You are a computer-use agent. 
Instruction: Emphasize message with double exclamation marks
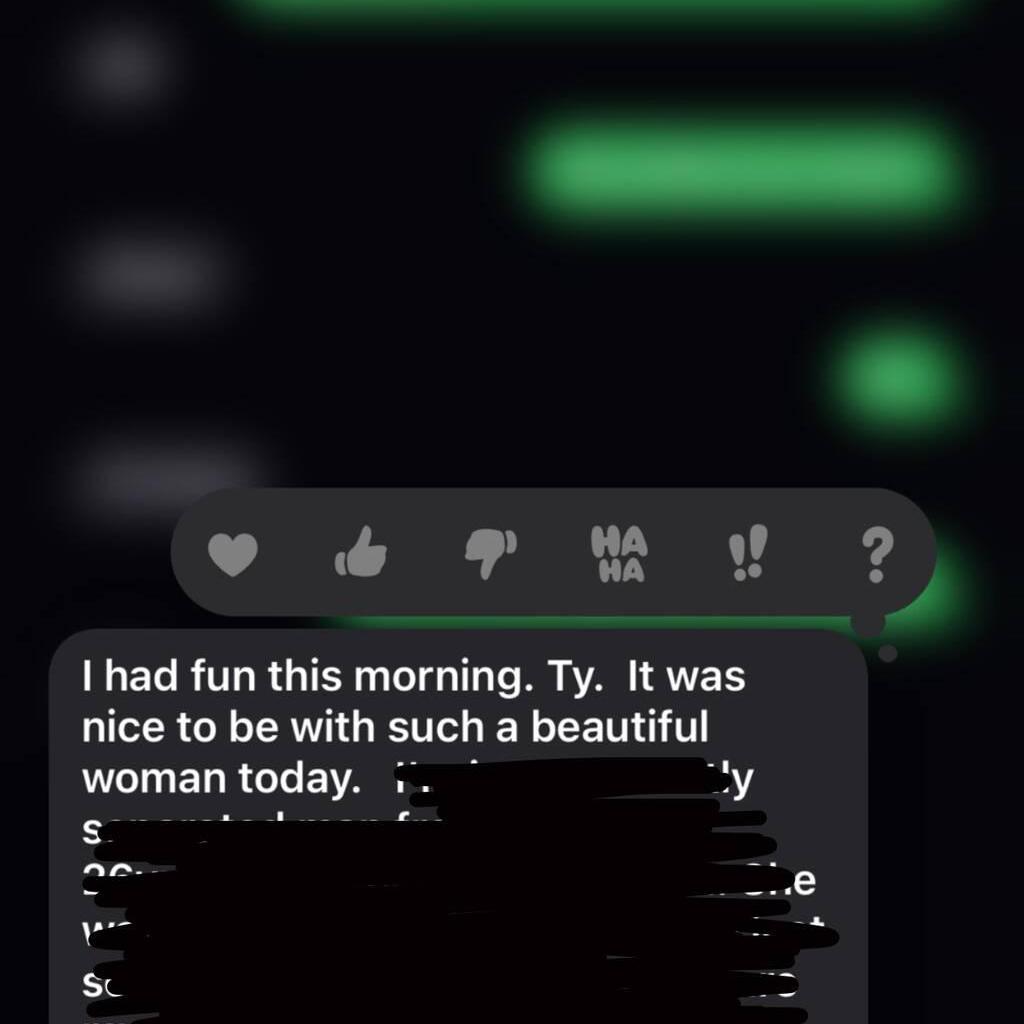(746, 554)
